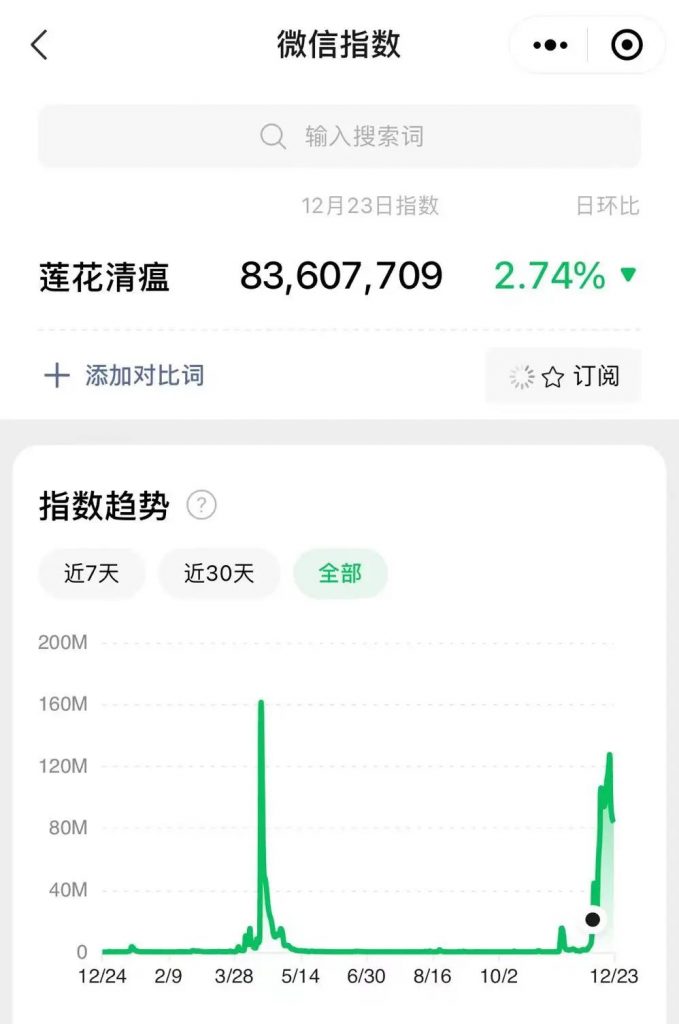
Task: Open the help icon next to 指数趋势
Action: (202, 505)
